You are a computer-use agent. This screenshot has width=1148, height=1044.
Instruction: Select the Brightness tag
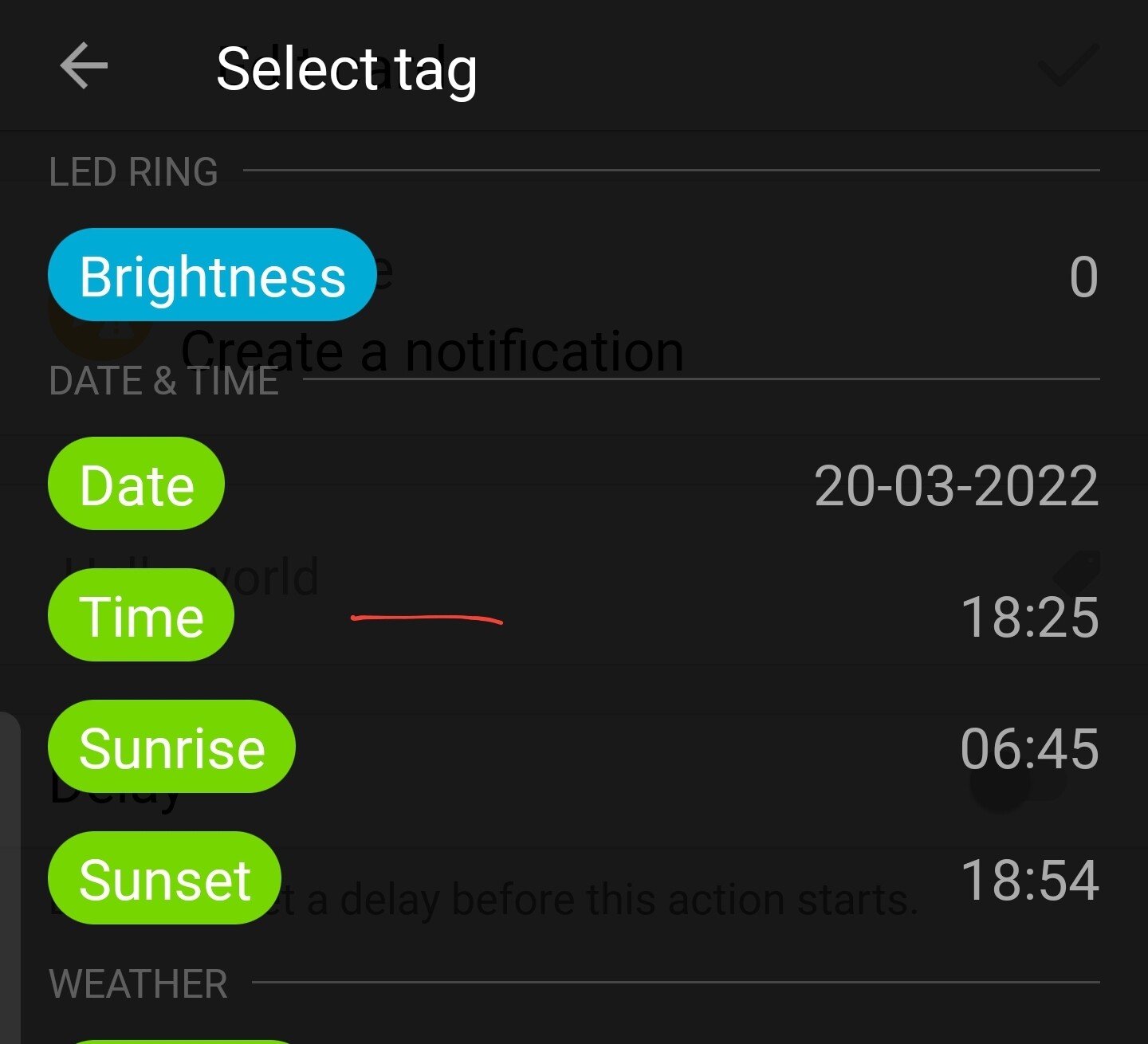pyautogui.click(x=212, y=276)
